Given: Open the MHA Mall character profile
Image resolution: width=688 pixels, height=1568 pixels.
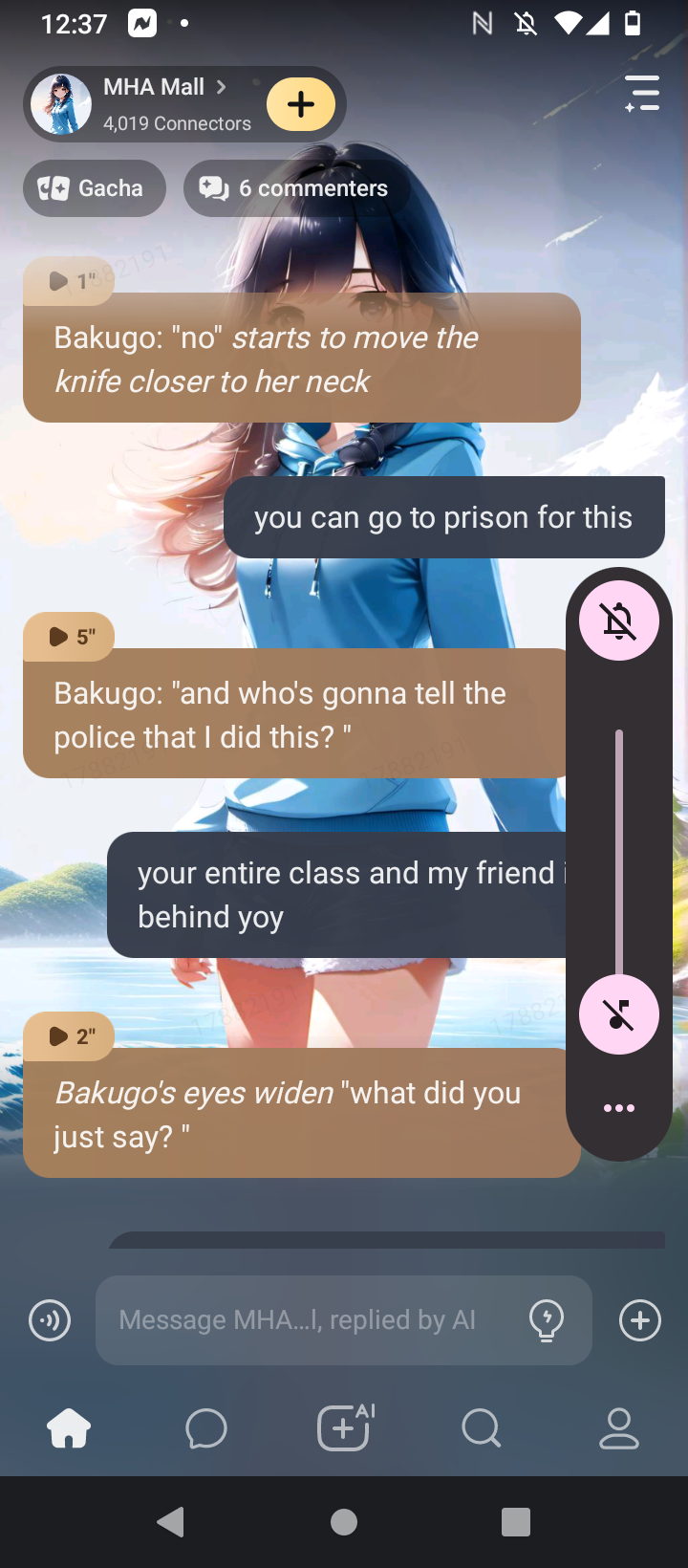Looking at the screenshot, I should [153, 102].
